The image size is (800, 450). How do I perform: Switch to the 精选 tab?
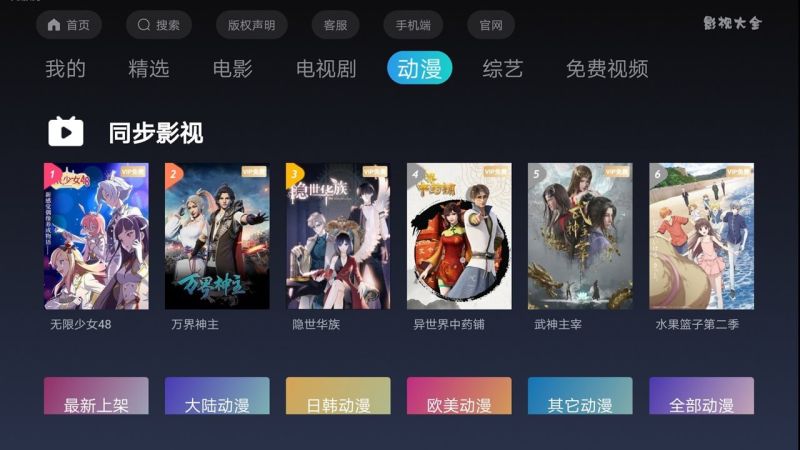point(149,69)
